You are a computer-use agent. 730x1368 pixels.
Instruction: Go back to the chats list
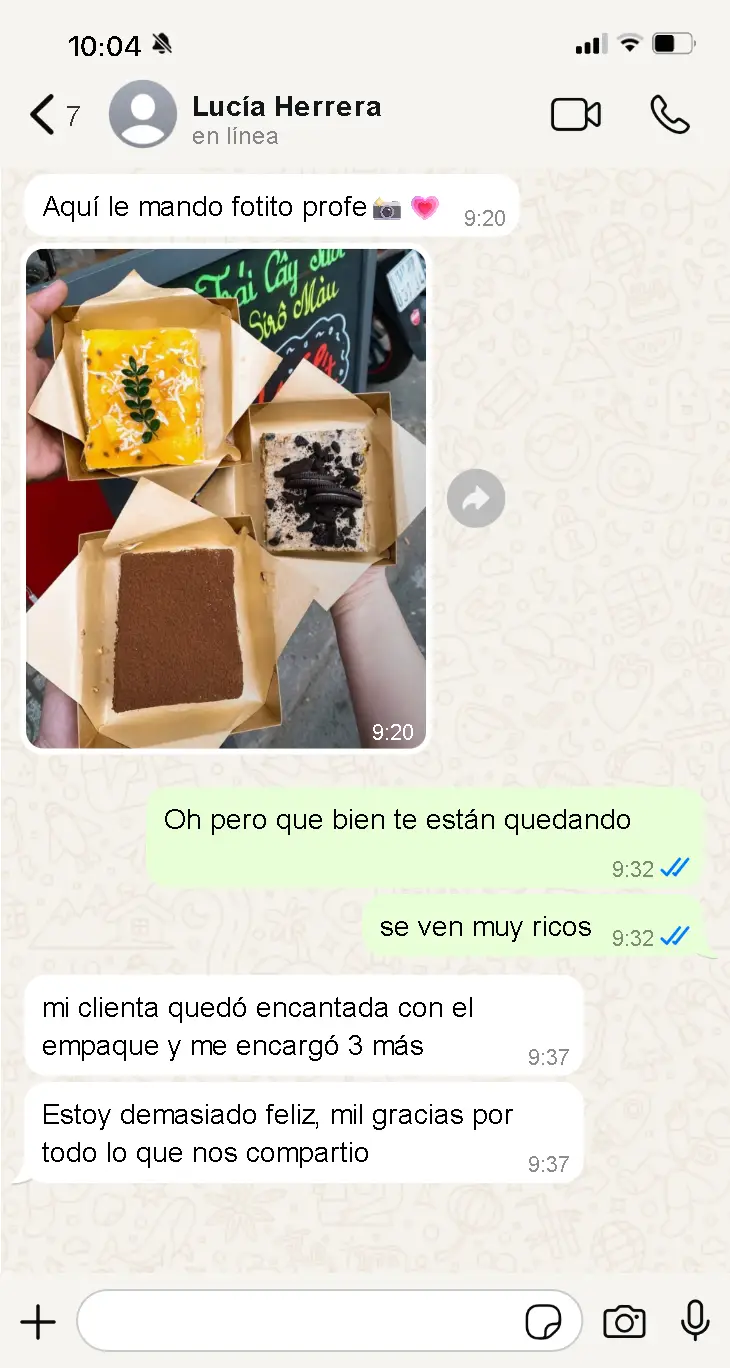click(x=42, y=115)
